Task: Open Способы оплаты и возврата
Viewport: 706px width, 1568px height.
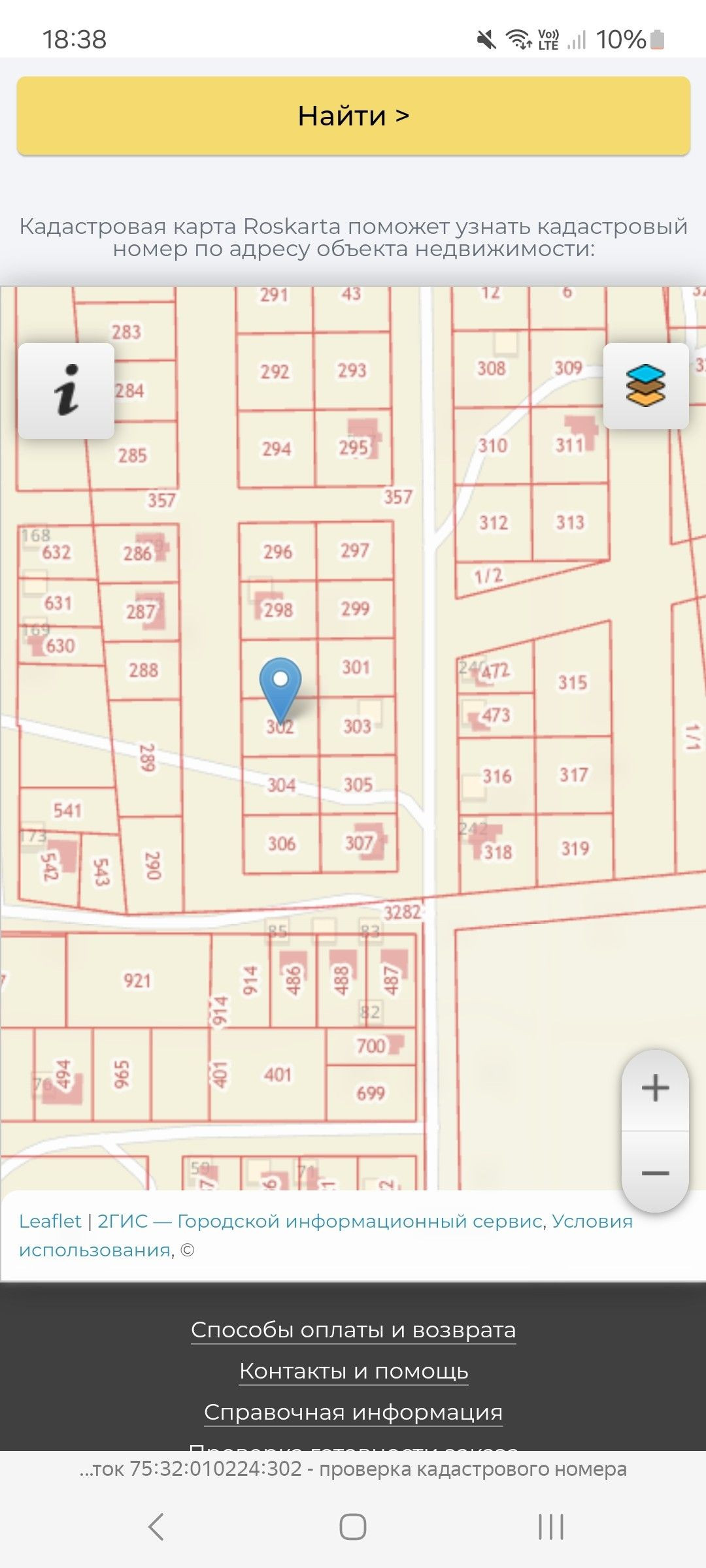Action: pos(353,1330)
